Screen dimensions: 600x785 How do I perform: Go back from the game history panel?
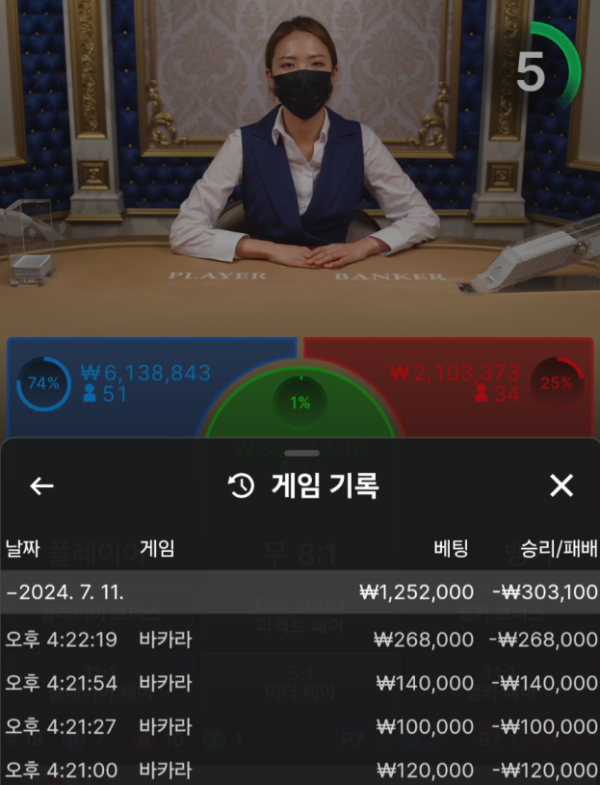coord(41,487)
